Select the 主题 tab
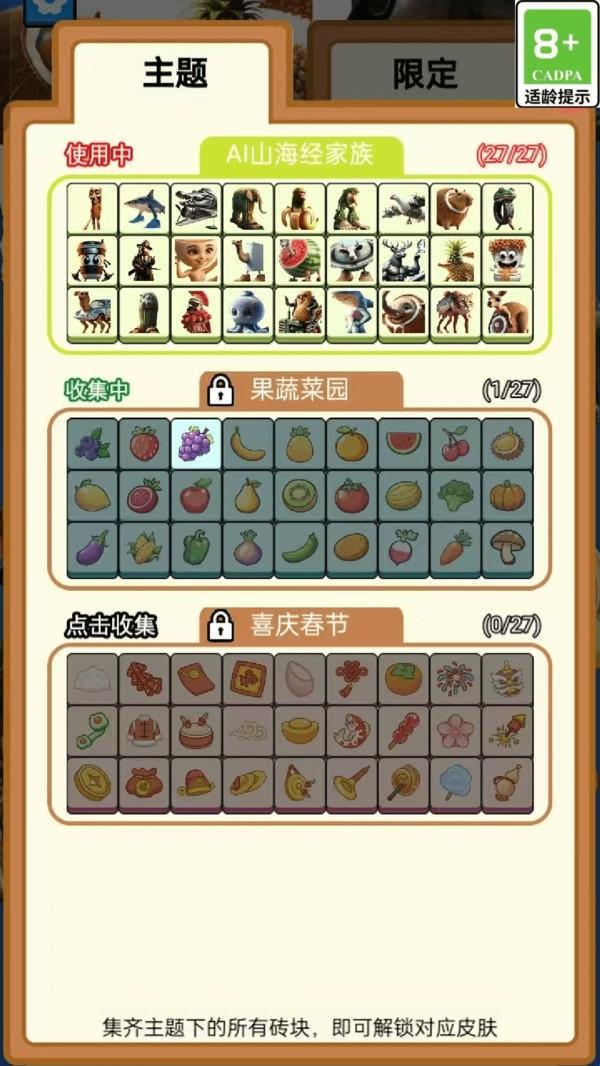This screenshot has height=1066, width=600. coord(175,74)
